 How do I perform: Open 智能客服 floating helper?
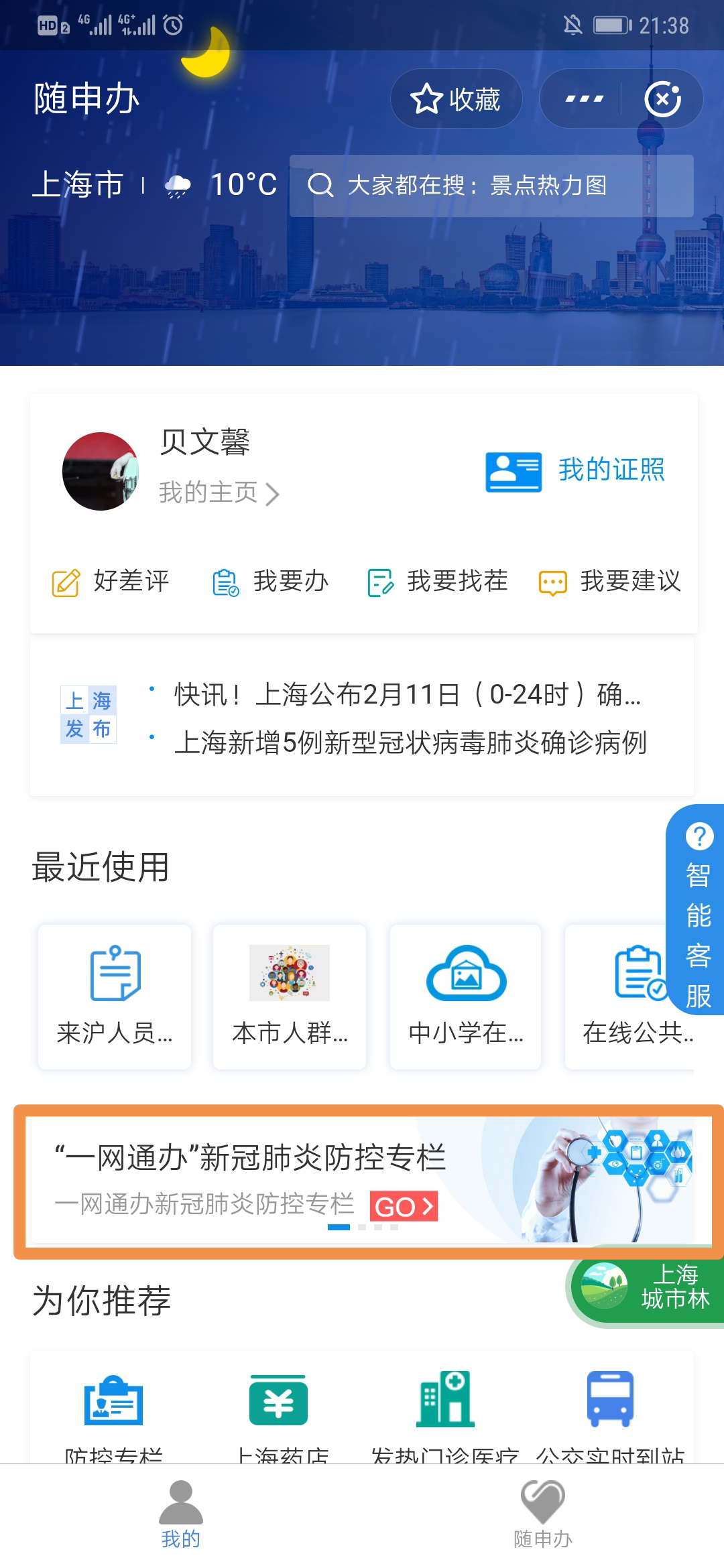pyautogui.click(x=696, y=910)
